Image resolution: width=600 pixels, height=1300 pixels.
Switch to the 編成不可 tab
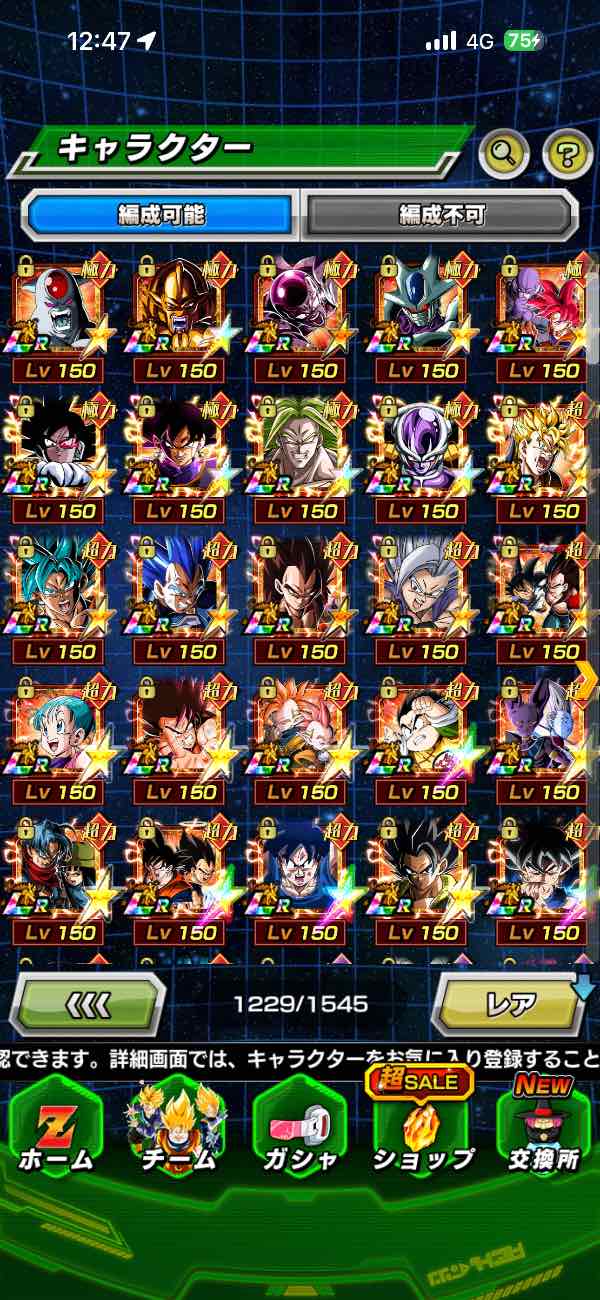(440, 214)
